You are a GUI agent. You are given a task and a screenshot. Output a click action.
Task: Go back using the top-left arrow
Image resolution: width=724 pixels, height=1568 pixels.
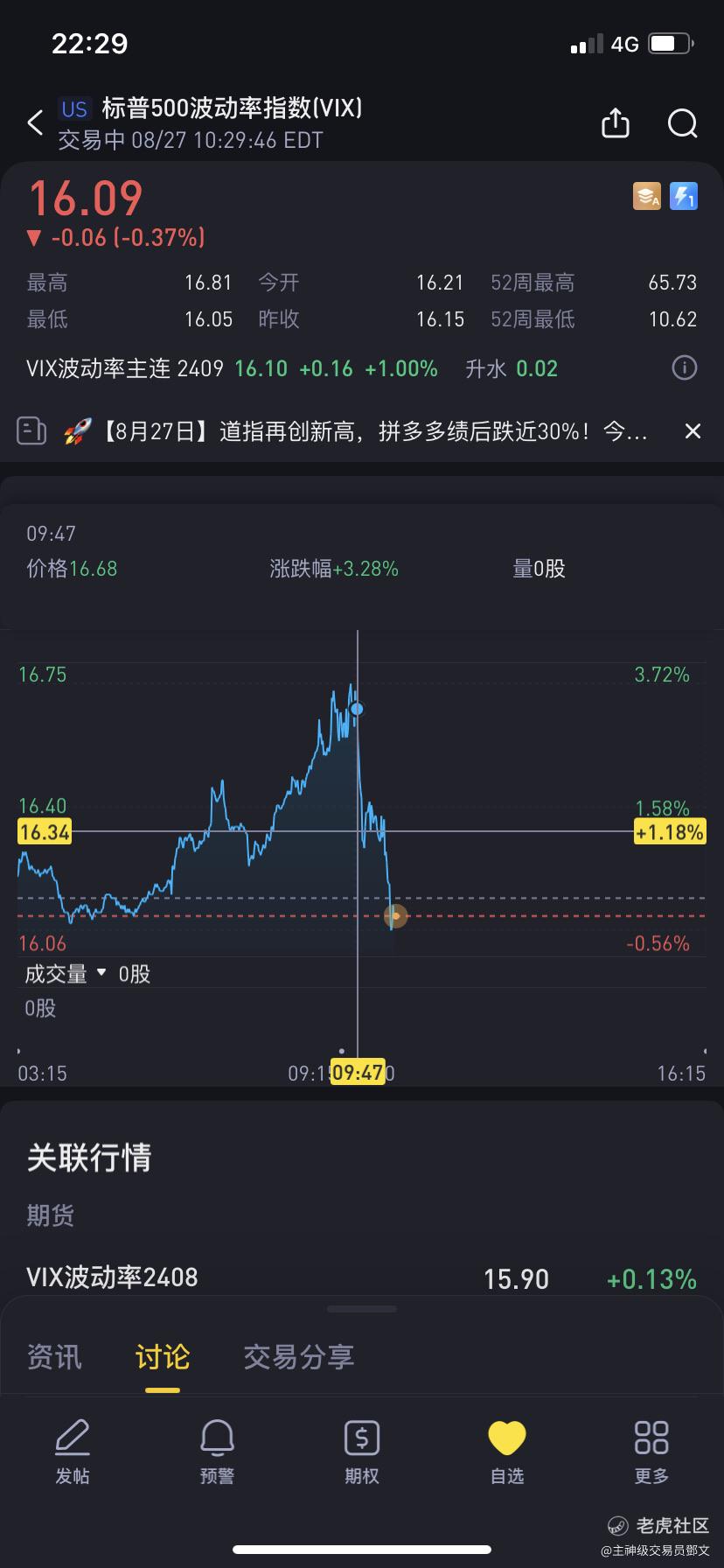coord(35,123)
